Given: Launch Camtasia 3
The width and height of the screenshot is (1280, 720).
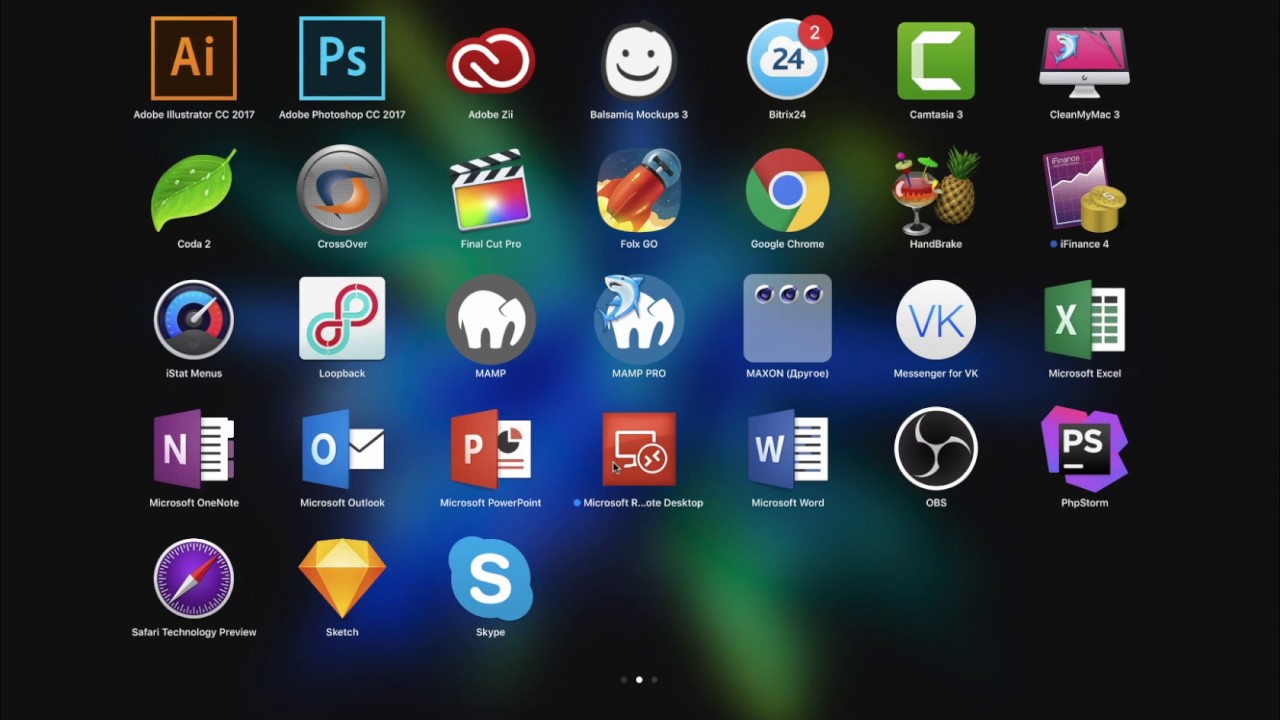Looking at the screenshot, I should (935, 60).
